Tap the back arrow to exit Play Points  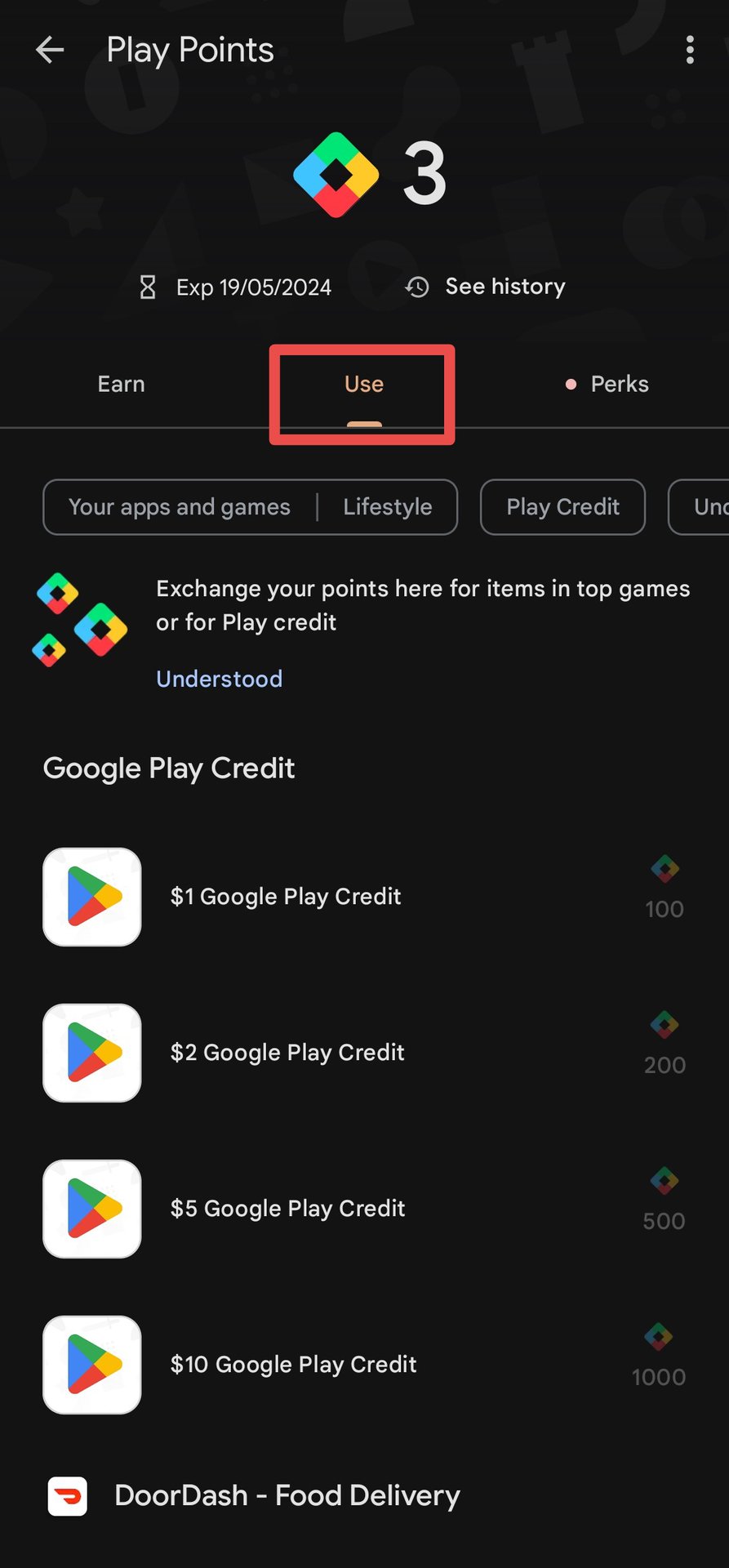point(50,50)
